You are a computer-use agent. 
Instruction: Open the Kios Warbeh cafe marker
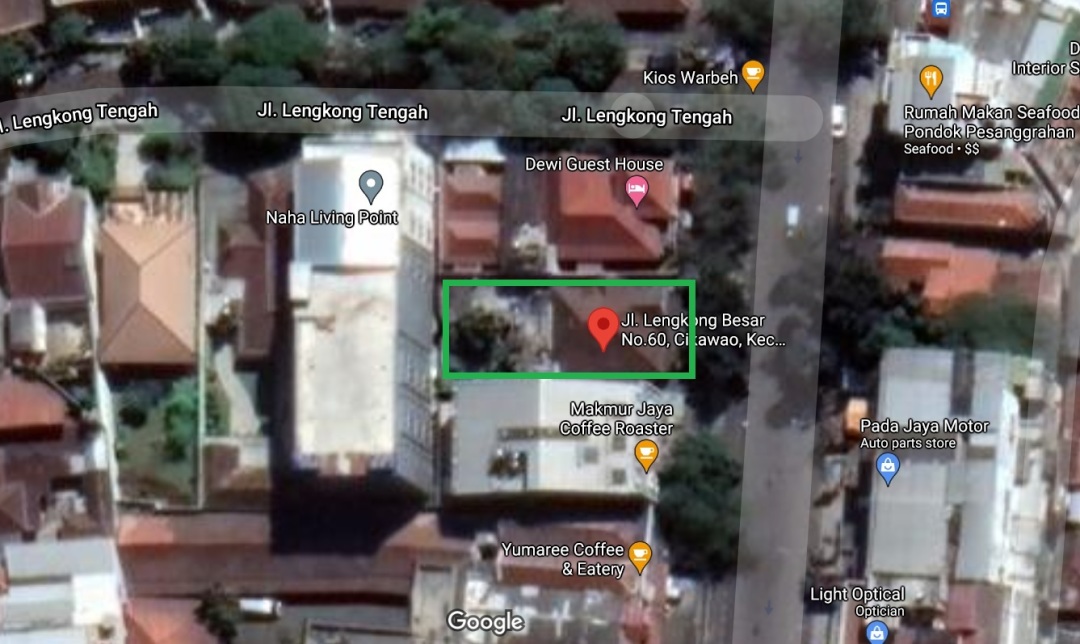[753, 75]
